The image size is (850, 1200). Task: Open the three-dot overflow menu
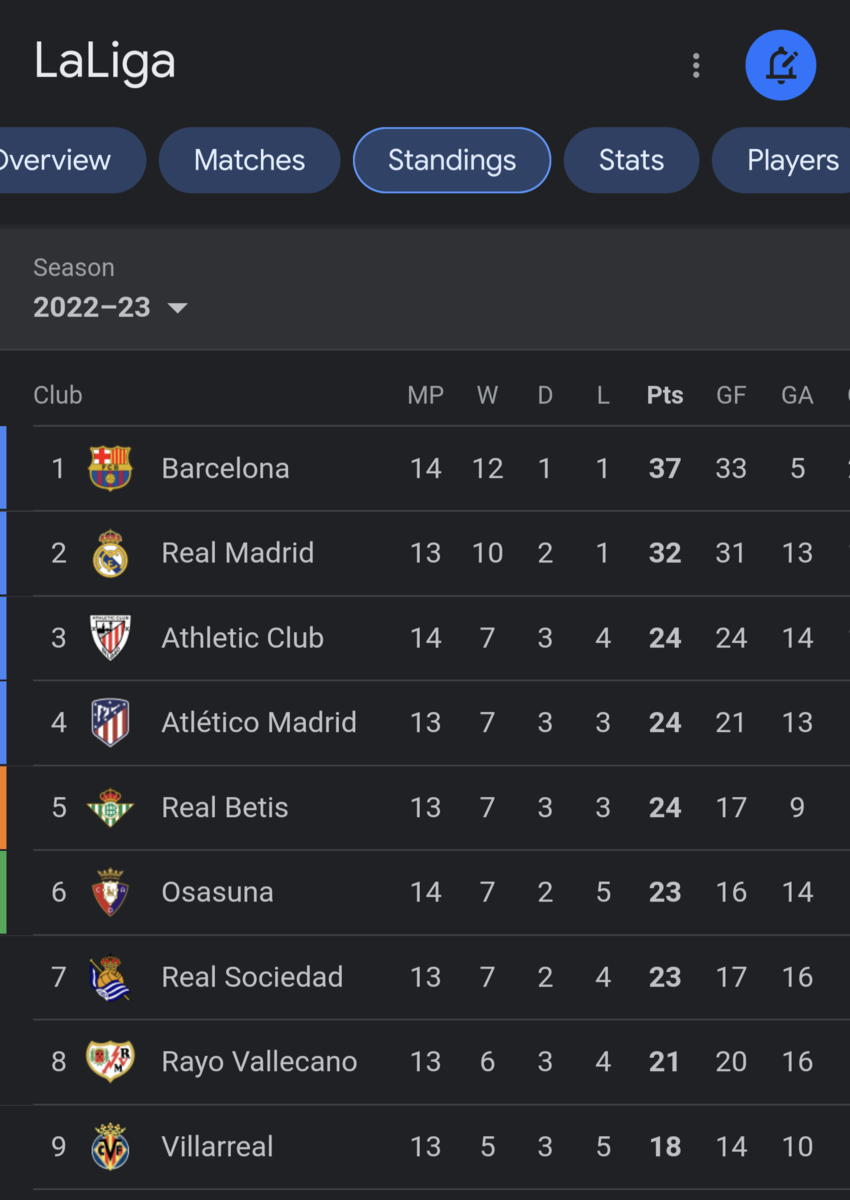click(696, 66)
